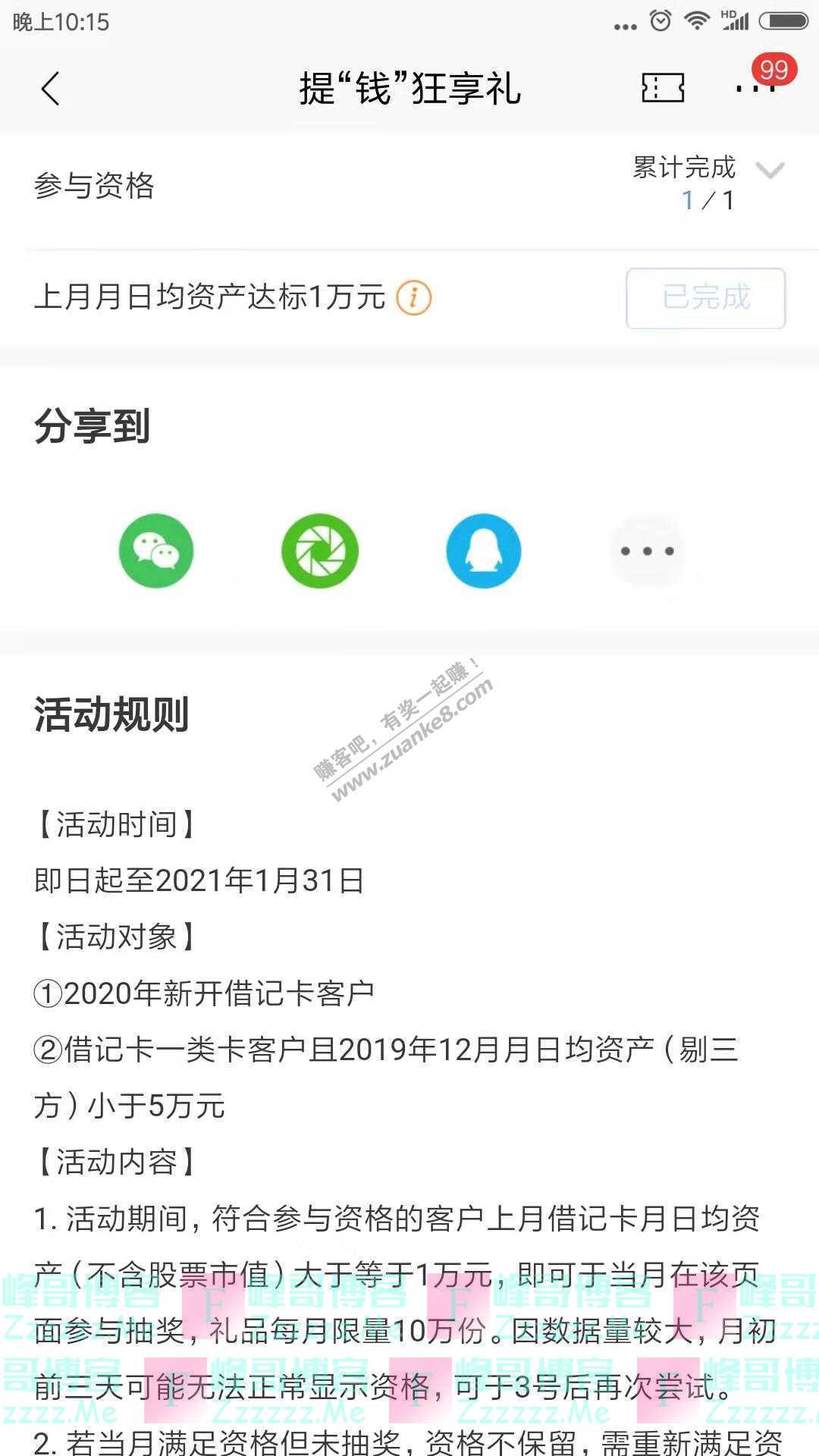This screenshot has height=1456, width=819.
Task: Tap the 已完成 button
Action: click(x=705, y=298)
